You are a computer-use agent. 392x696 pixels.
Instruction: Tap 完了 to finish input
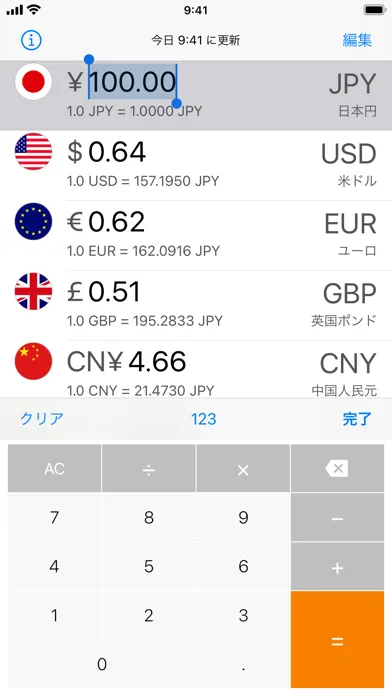click(357, 419)
